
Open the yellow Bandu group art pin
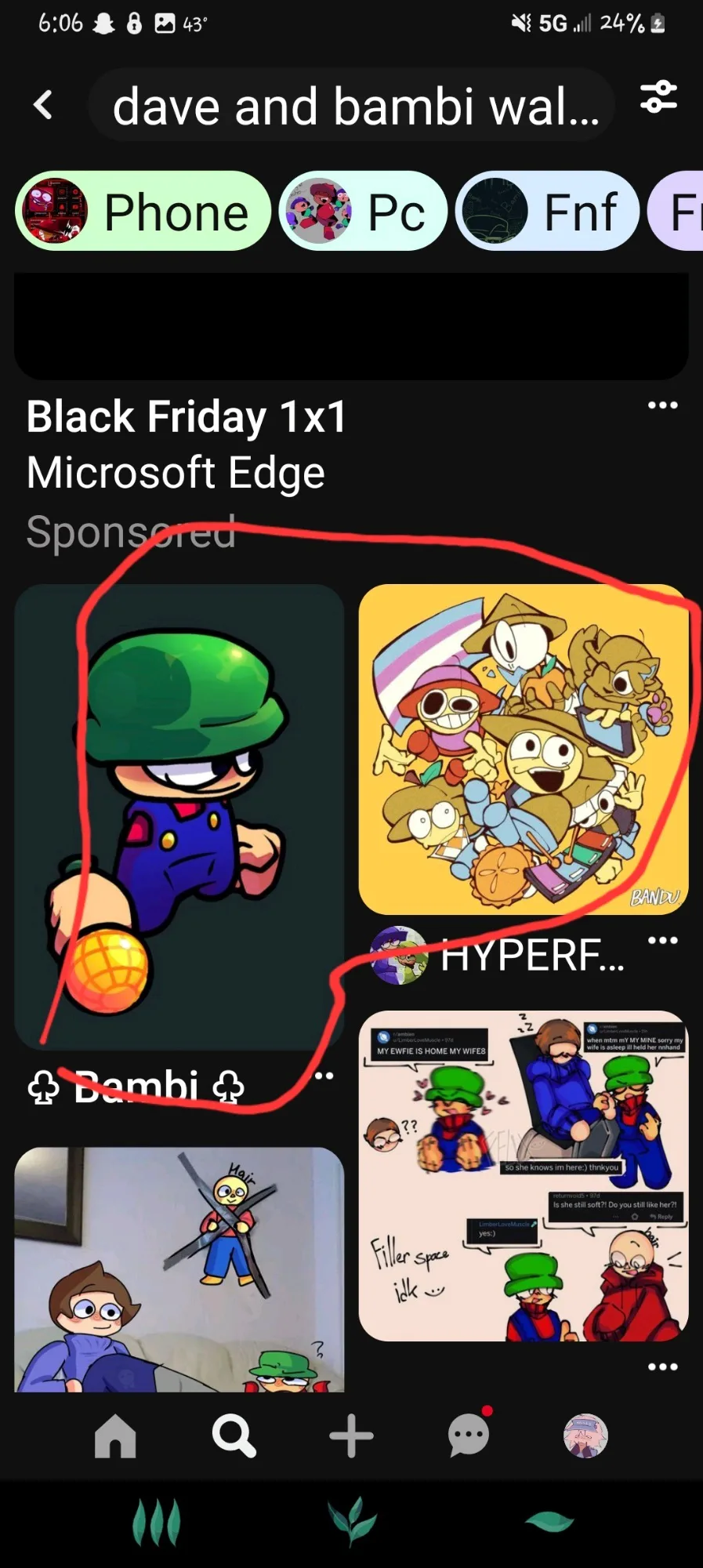point(524,750)
